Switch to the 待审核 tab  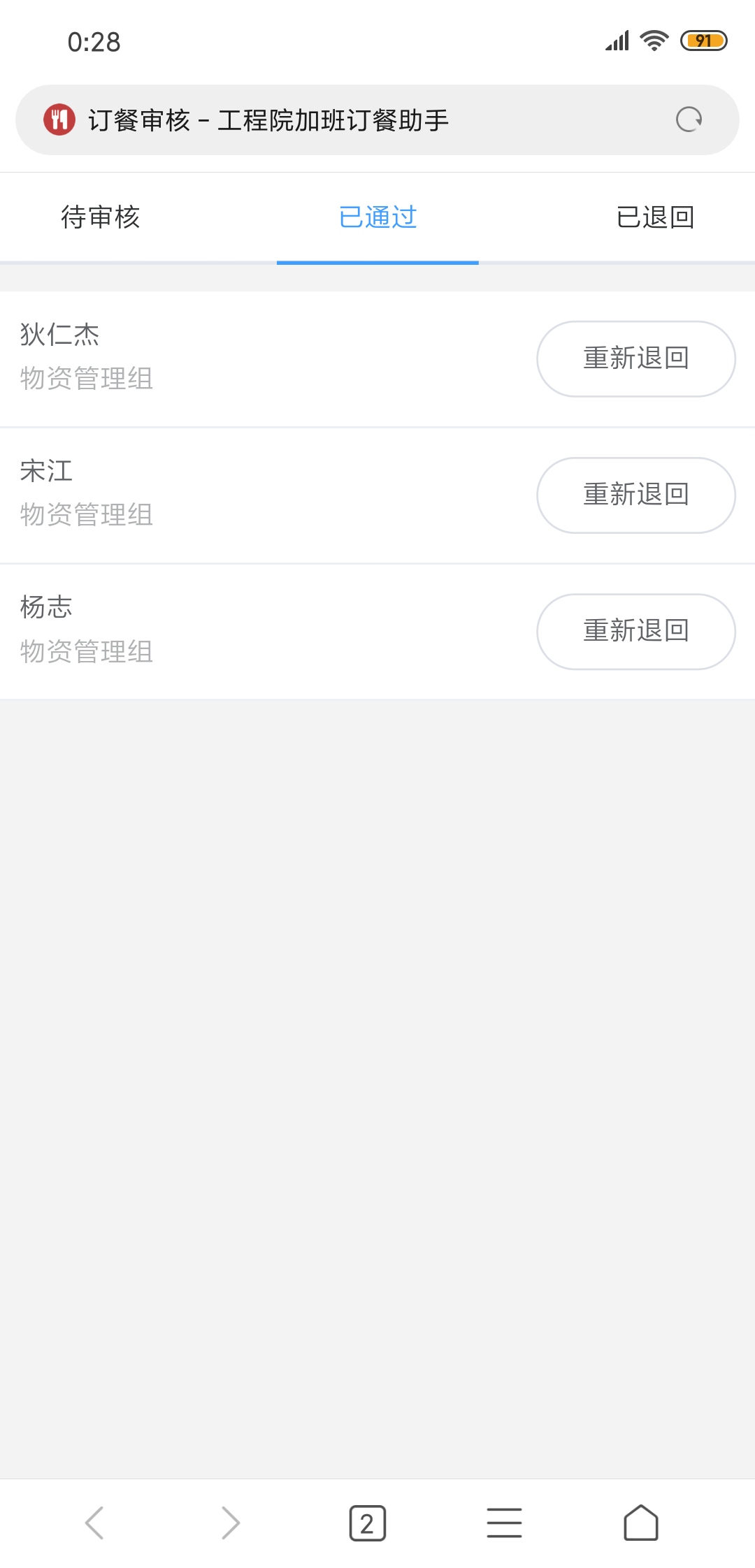[101, 217]
